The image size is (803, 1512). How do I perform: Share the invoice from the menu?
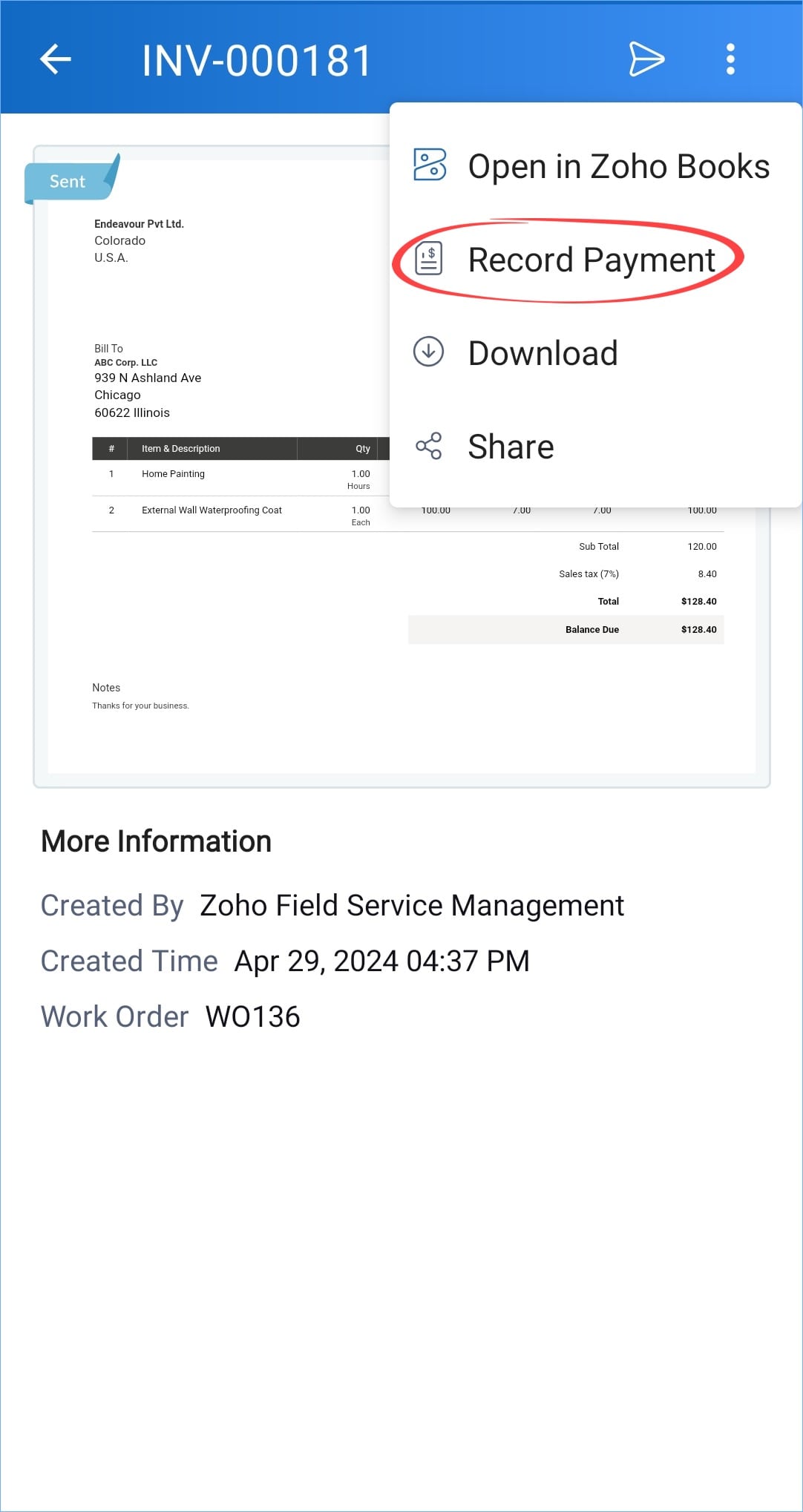coord(595,447)
